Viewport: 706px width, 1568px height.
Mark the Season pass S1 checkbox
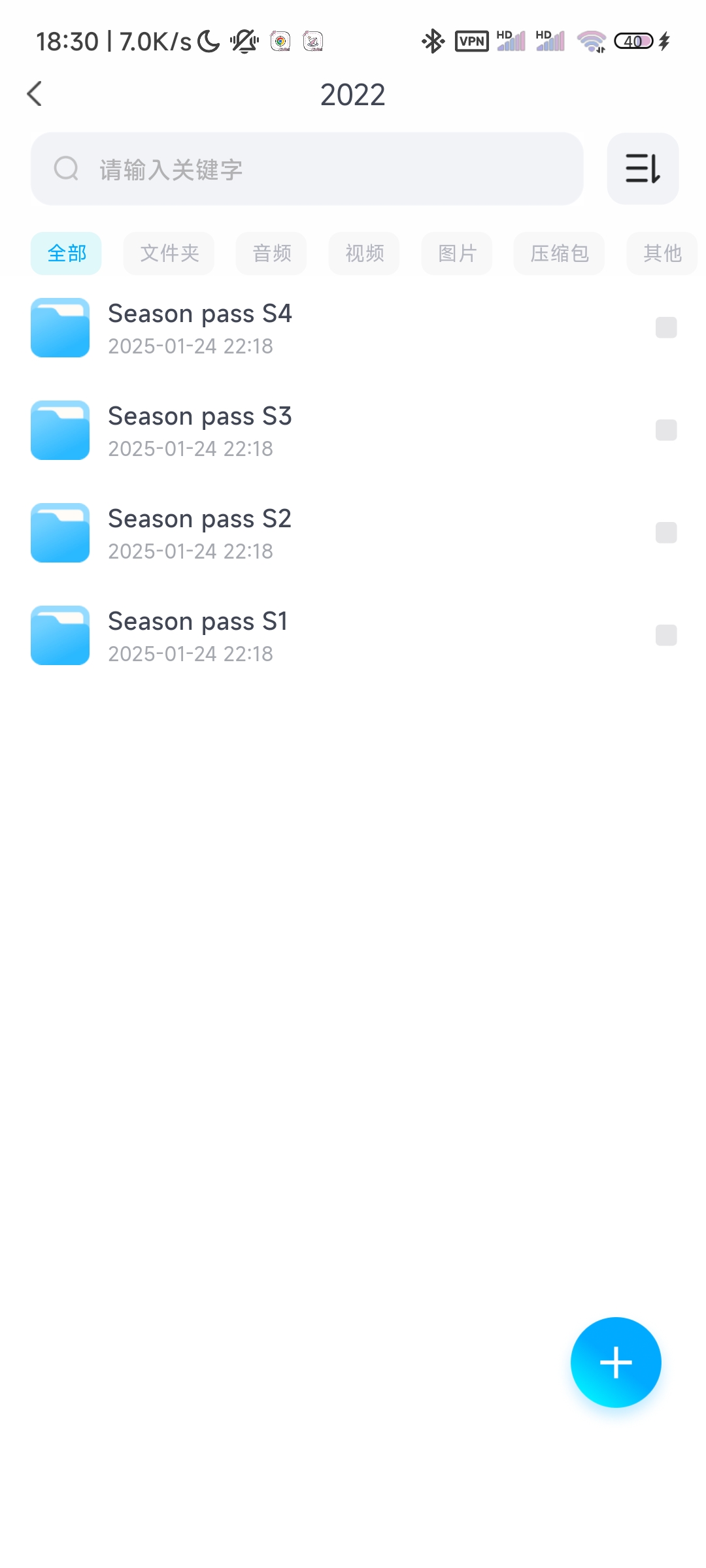[x=665, y=635]
